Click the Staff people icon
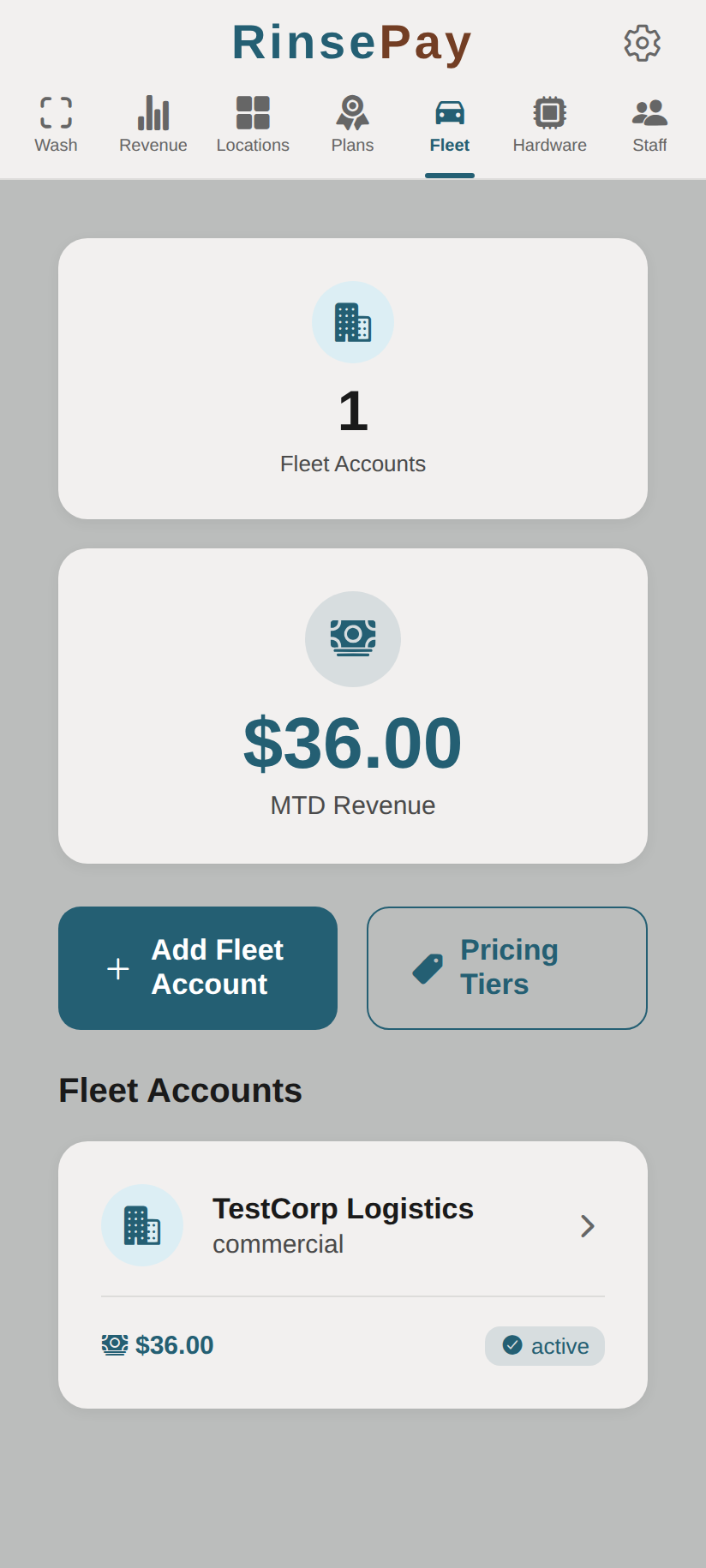Viewport: 706px width, 1568px height. pos(649,111)
